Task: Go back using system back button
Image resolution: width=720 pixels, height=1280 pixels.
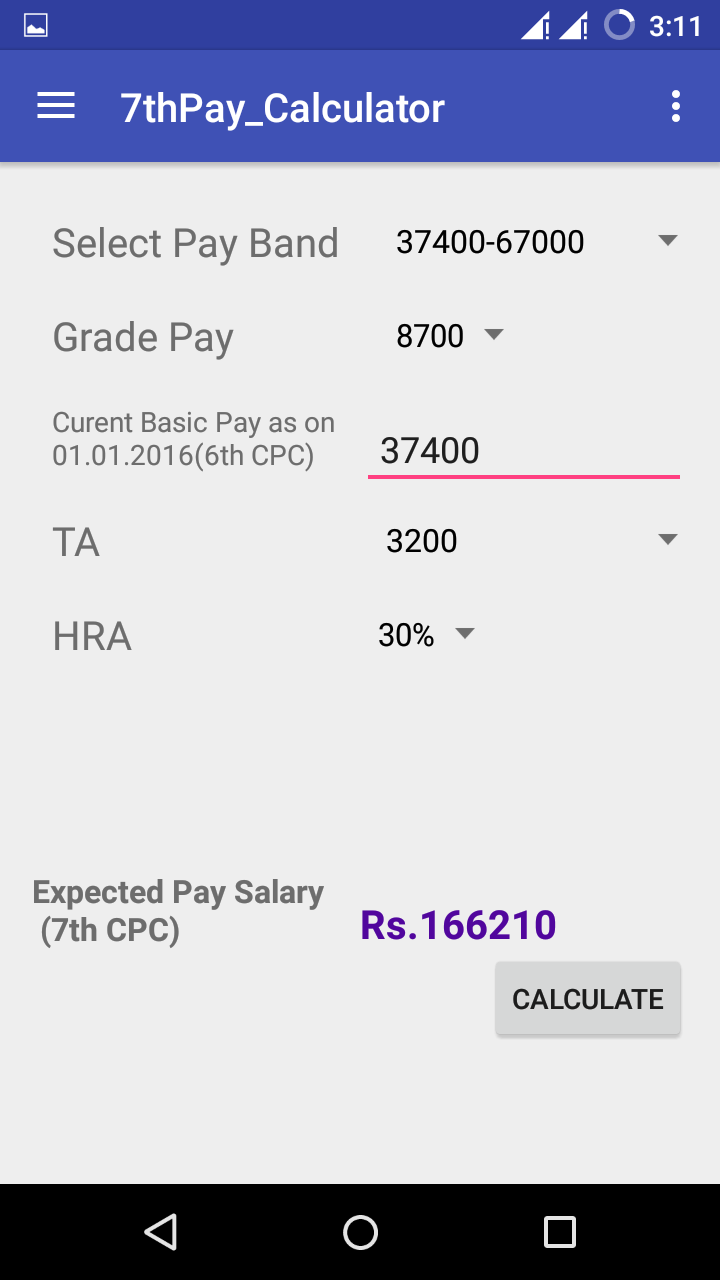Action: pyautogui.click(x=161, y=1232)
